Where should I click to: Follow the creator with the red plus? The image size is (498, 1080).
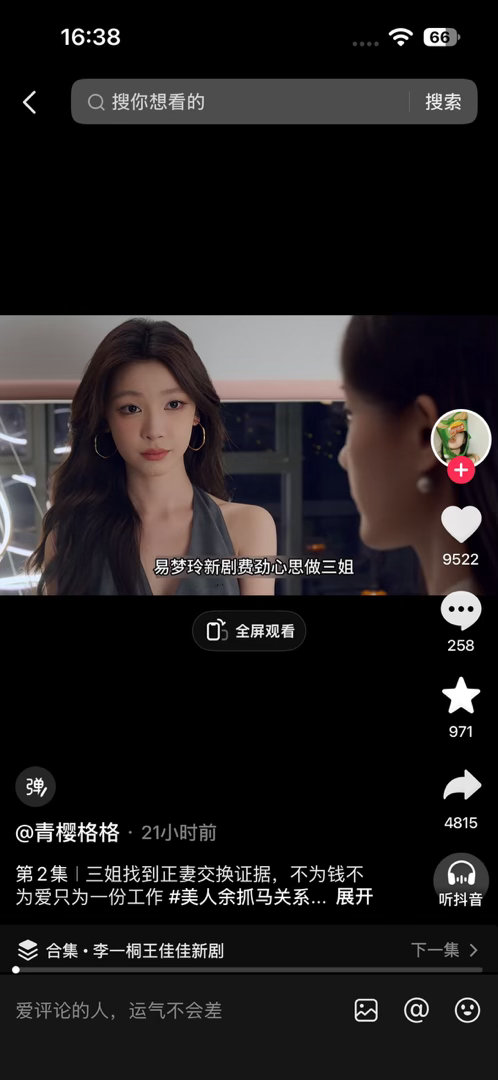(461, 470)
